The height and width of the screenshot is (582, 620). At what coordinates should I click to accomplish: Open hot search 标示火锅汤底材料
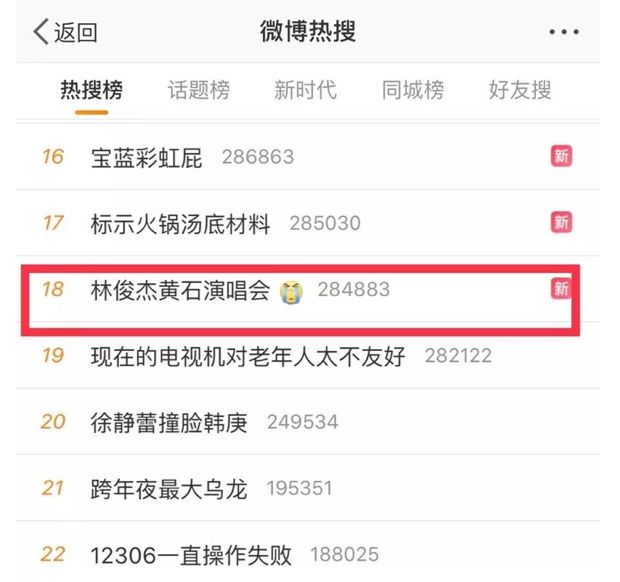(180, 224)
